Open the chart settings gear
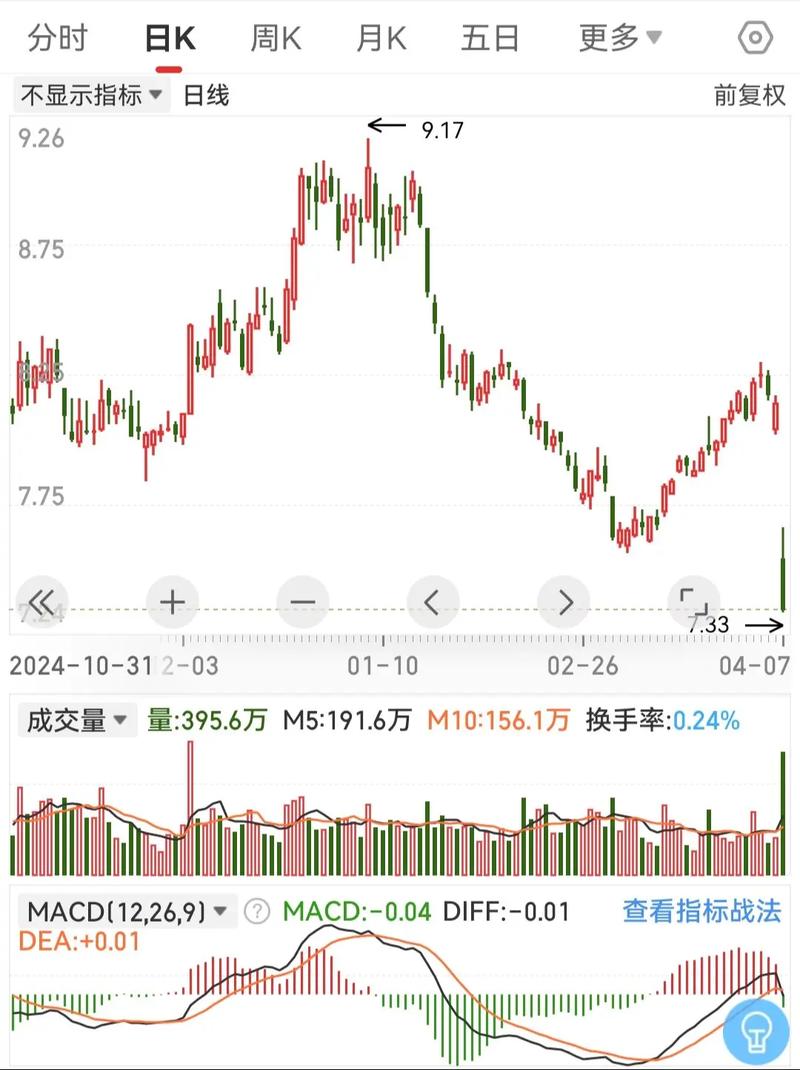 (x=755, y=36)
